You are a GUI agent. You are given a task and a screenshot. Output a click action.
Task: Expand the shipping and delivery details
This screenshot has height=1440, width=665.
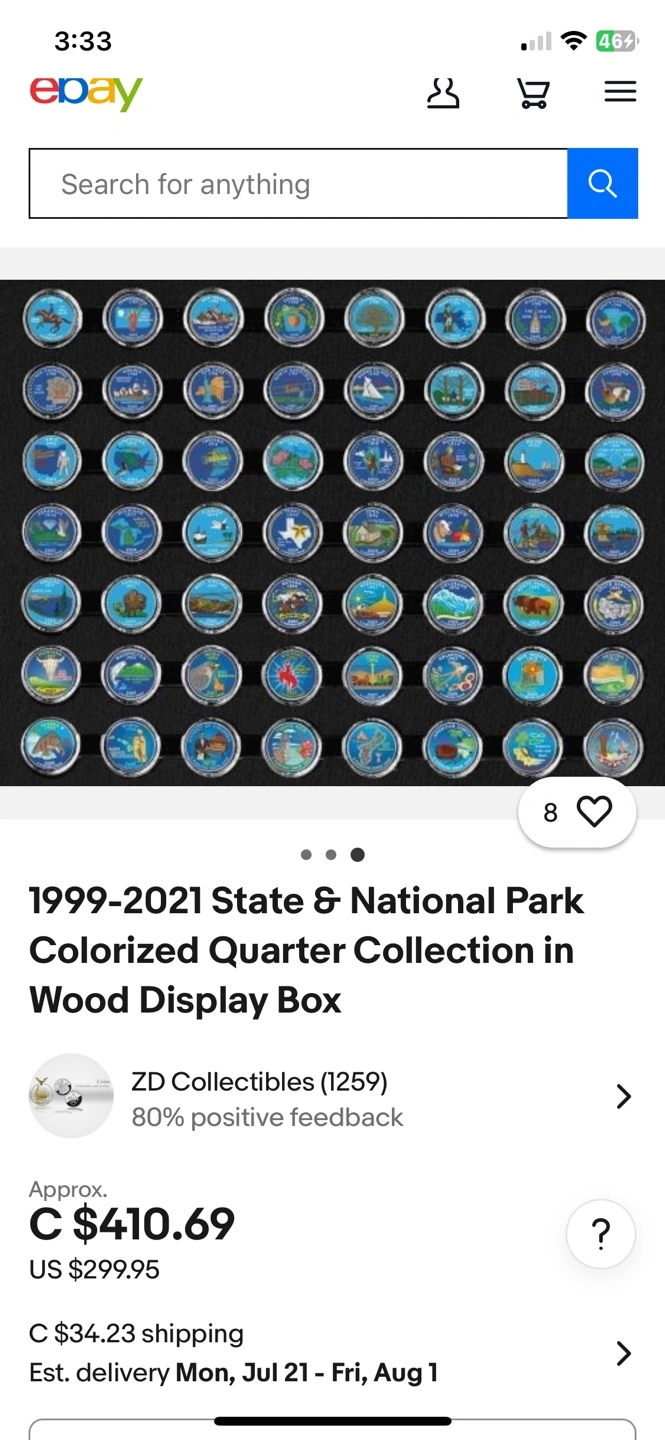332,1353
